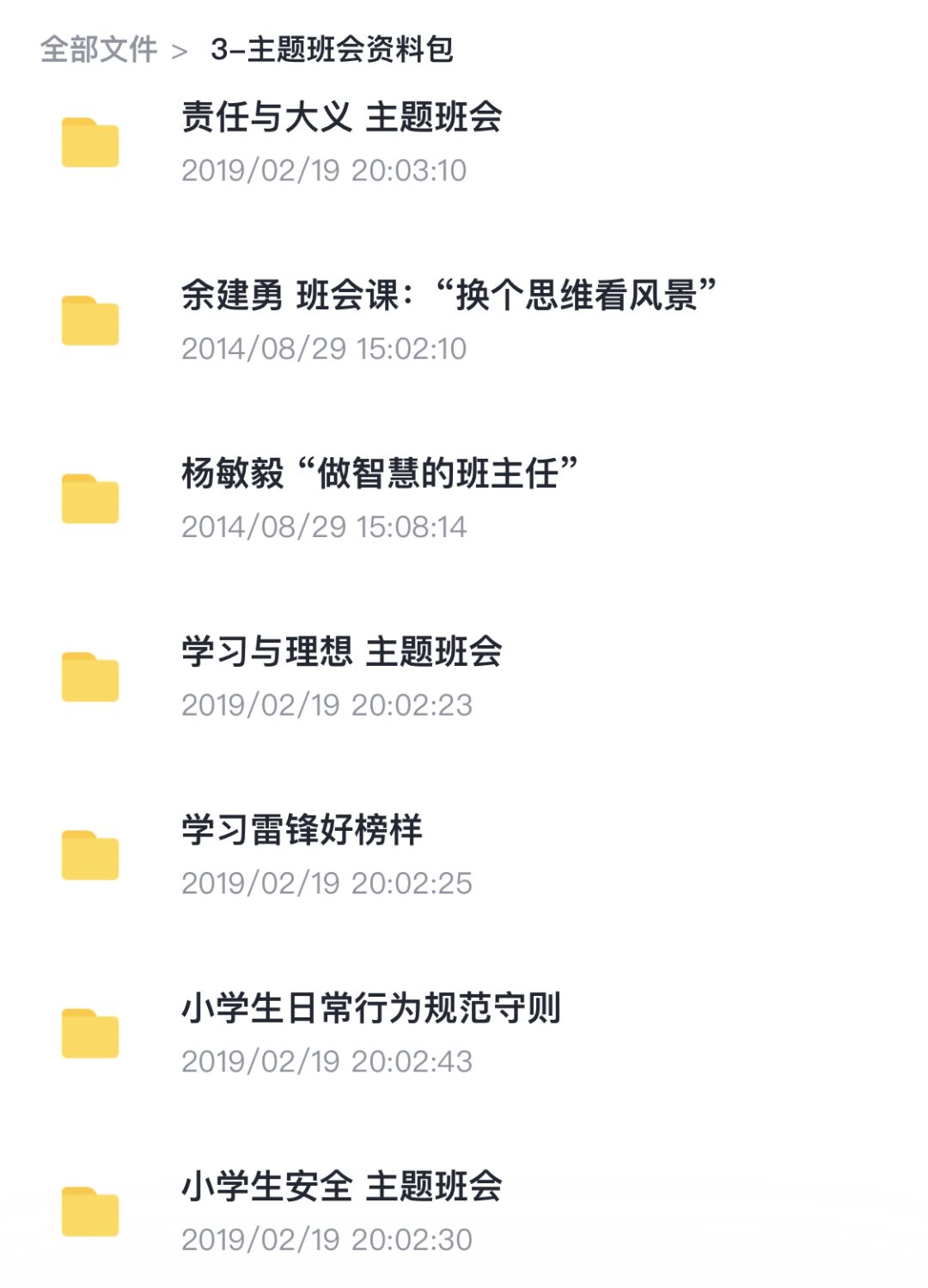Open folder 学习与理想 主题班会
This screenshot has width=928, height=1288.
pos(341,652)
